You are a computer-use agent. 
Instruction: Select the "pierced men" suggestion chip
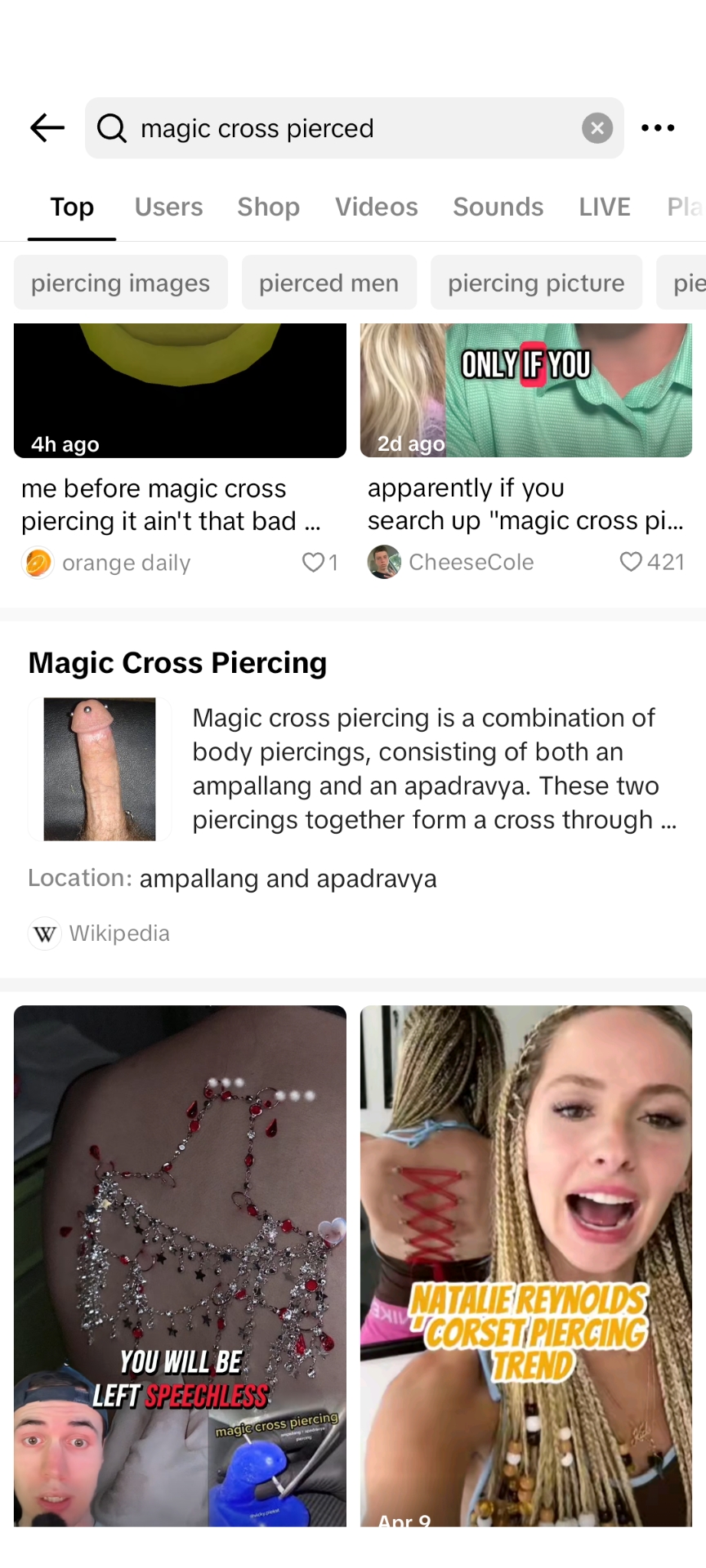(x=329, y=283)
